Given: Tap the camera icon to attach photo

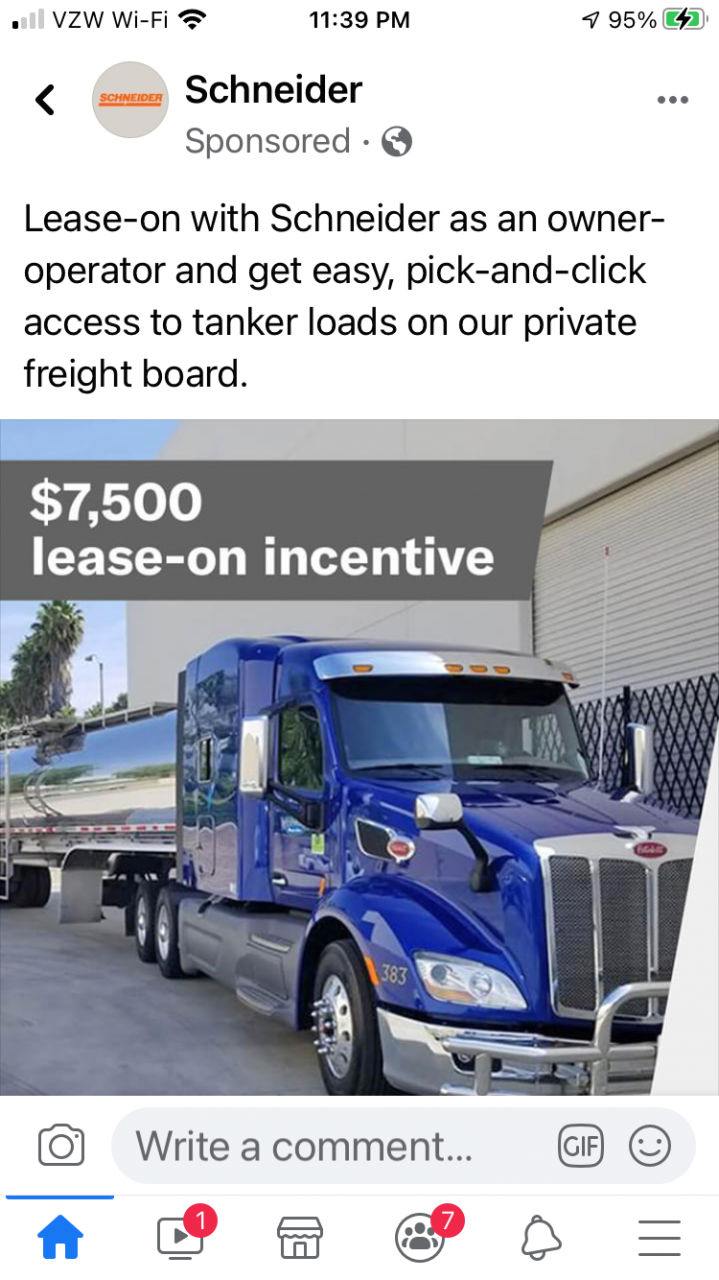Looking at the screenshot, I should click(x=60, y=1146).
